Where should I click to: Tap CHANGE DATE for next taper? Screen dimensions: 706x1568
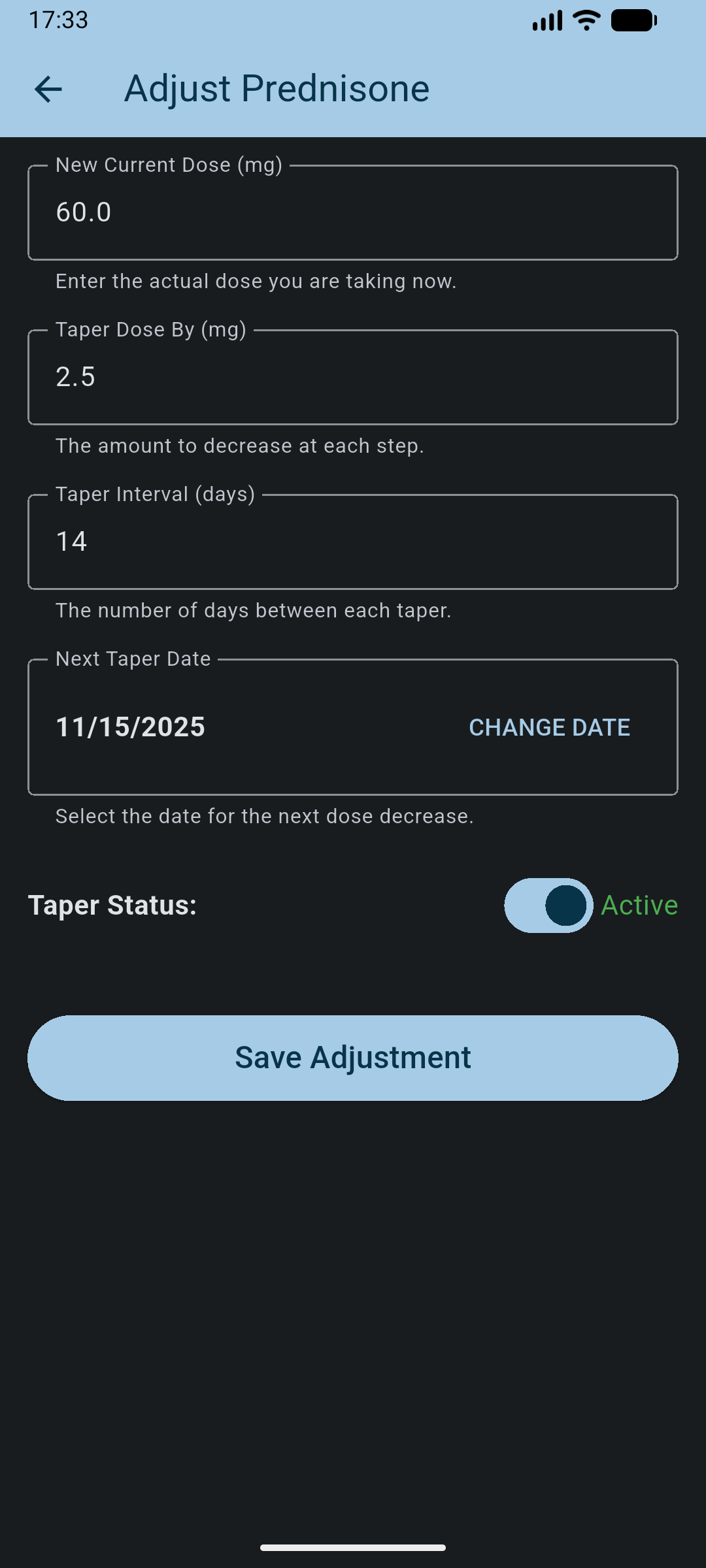[x=549, y=727]
